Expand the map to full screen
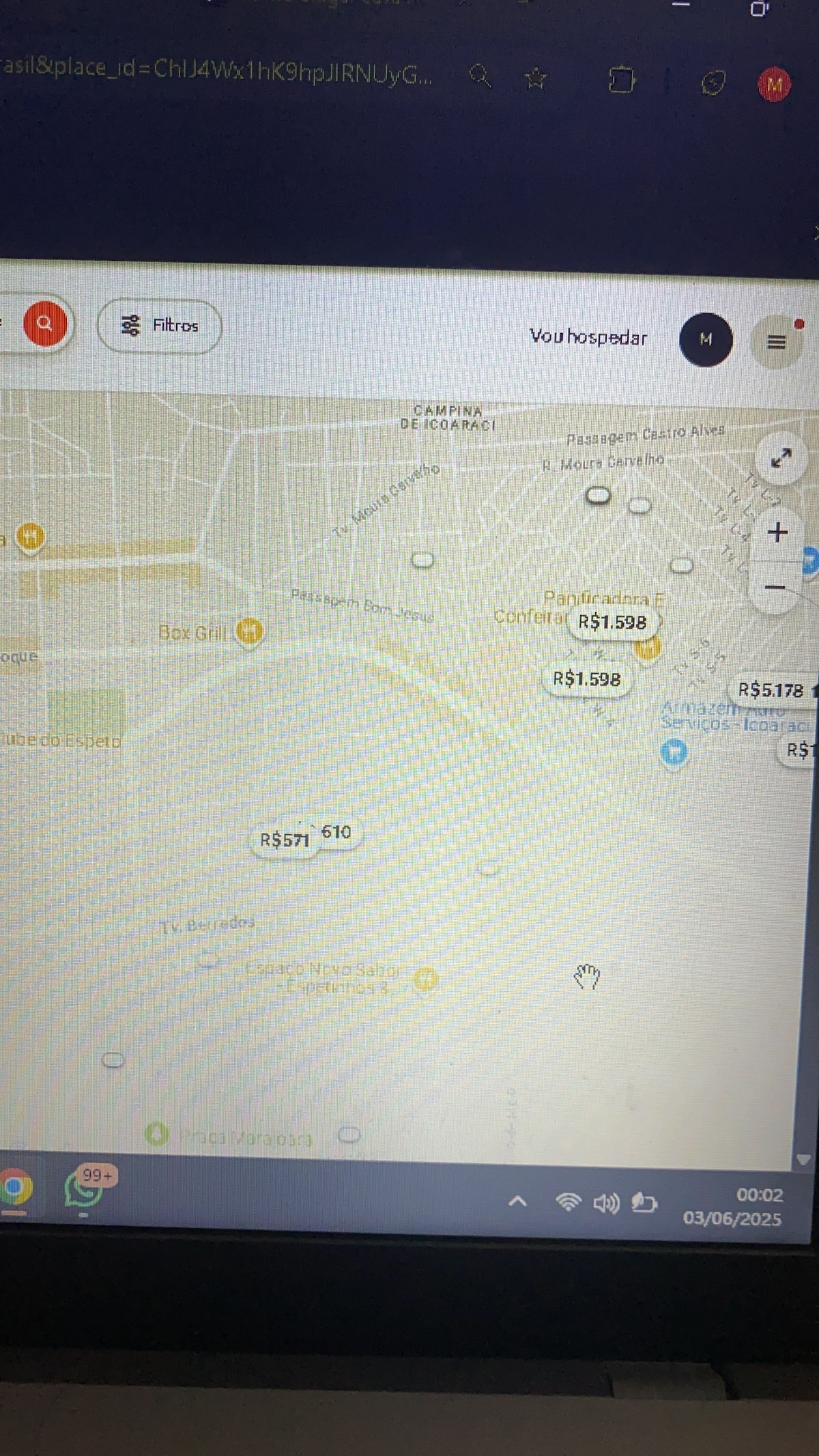 click(780, 459)
